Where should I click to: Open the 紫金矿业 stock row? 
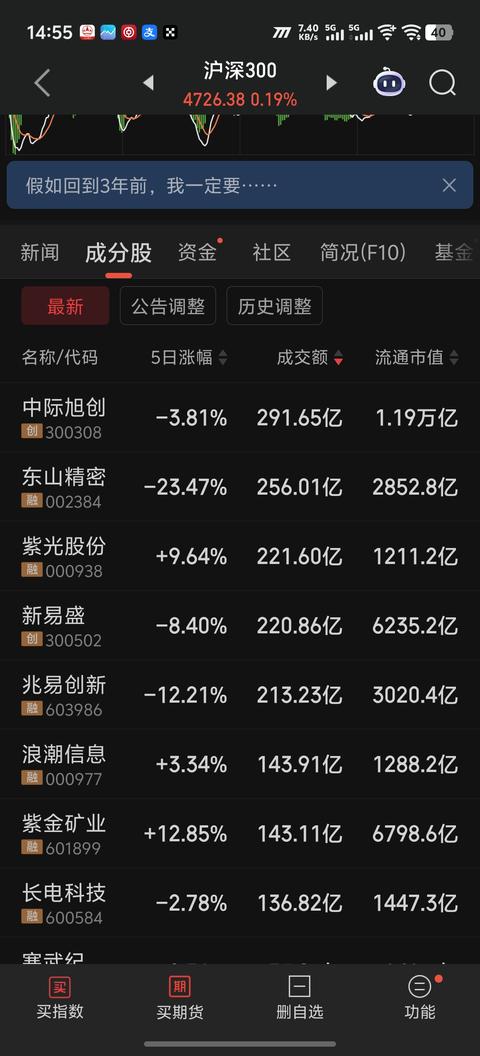coord(240,834)
